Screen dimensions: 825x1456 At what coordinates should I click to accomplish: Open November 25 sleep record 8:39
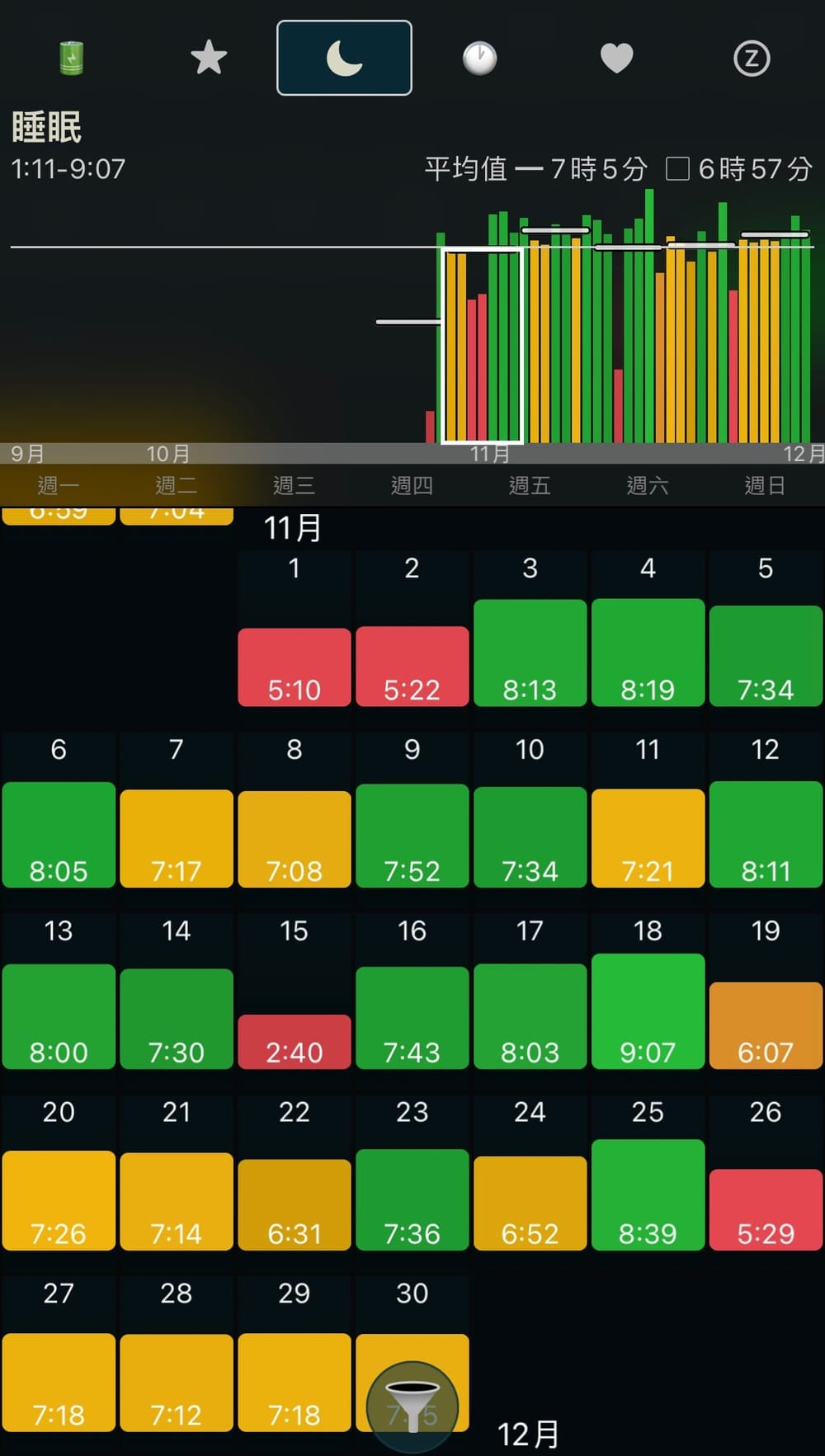tap(648, 1194)
